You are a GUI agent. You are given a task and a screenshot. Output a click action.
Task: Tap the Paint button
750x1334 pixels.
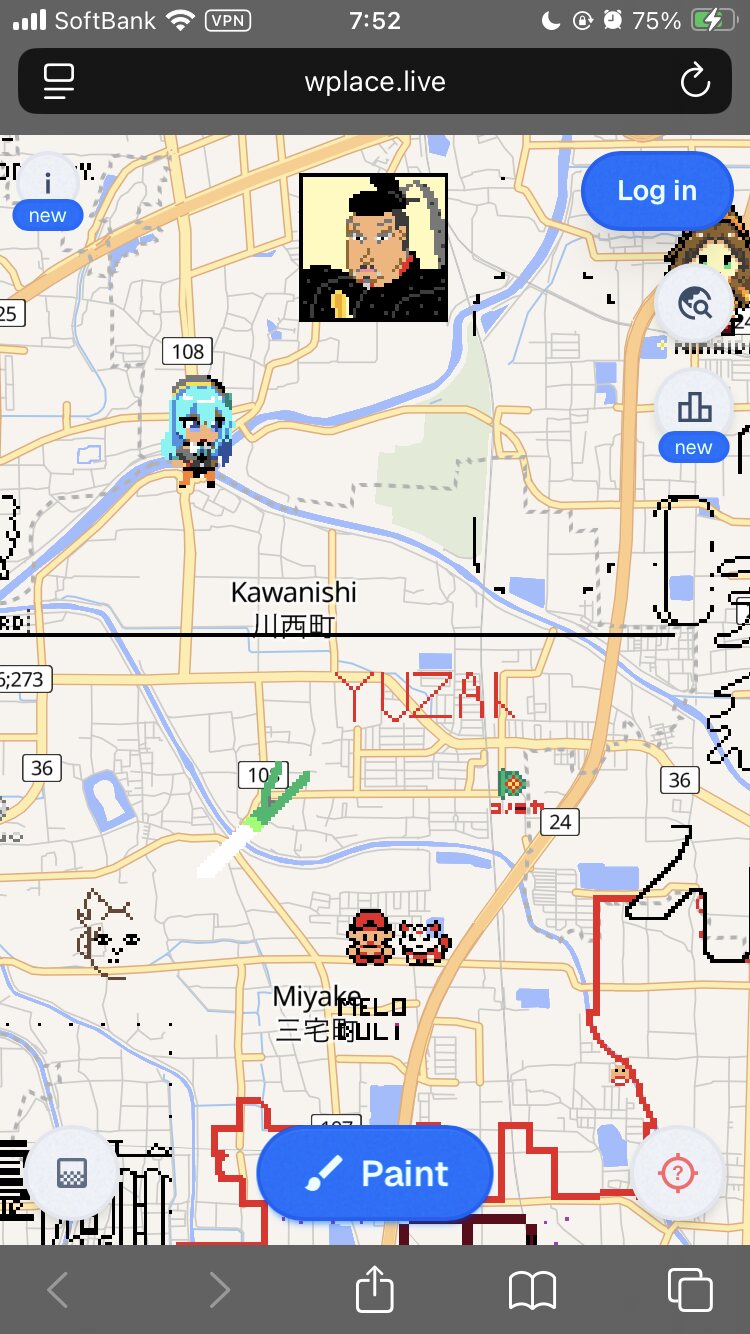(375, 1173)
